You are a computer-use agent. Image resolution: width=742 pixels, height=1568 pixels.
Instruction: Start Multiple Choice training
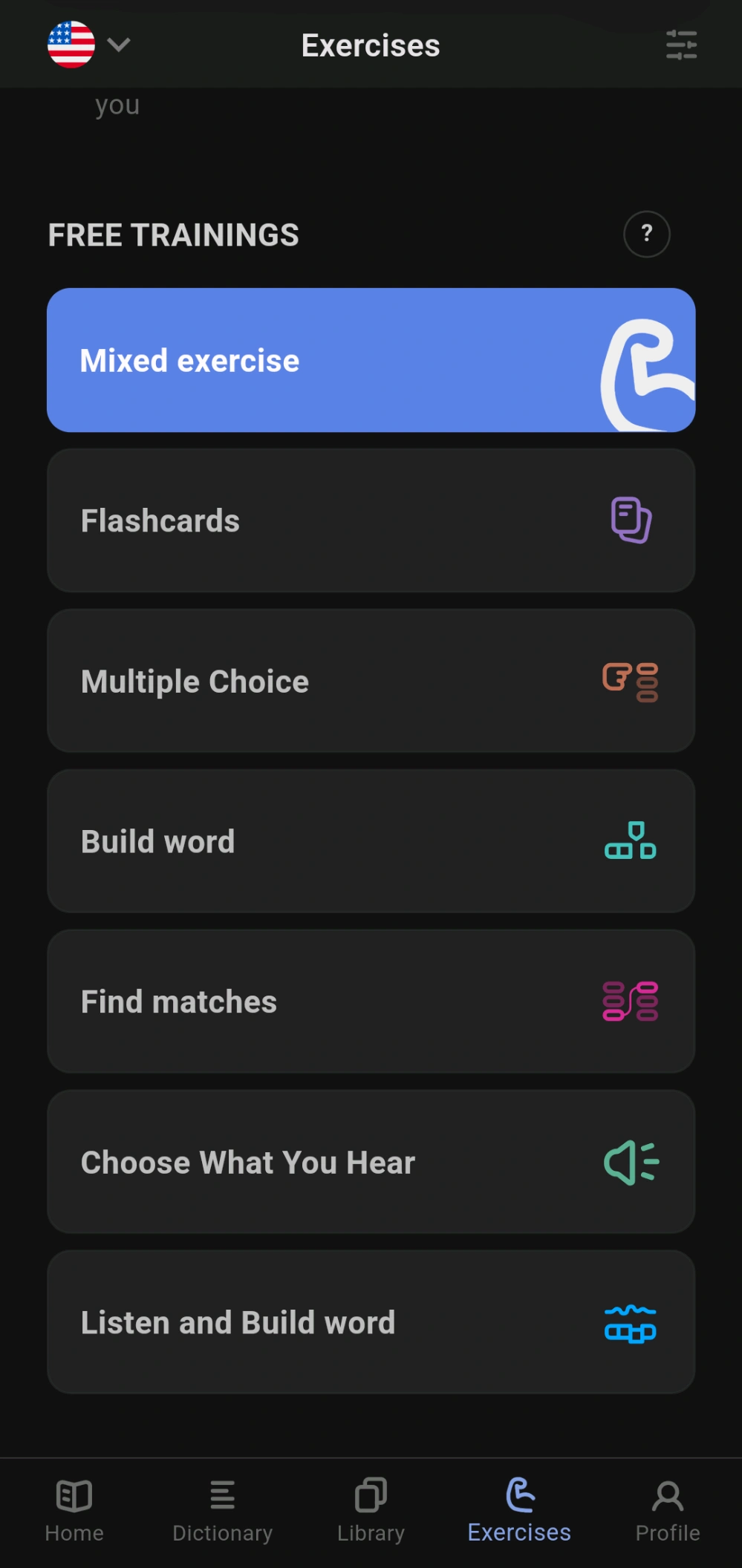click(x=371, y=681)
